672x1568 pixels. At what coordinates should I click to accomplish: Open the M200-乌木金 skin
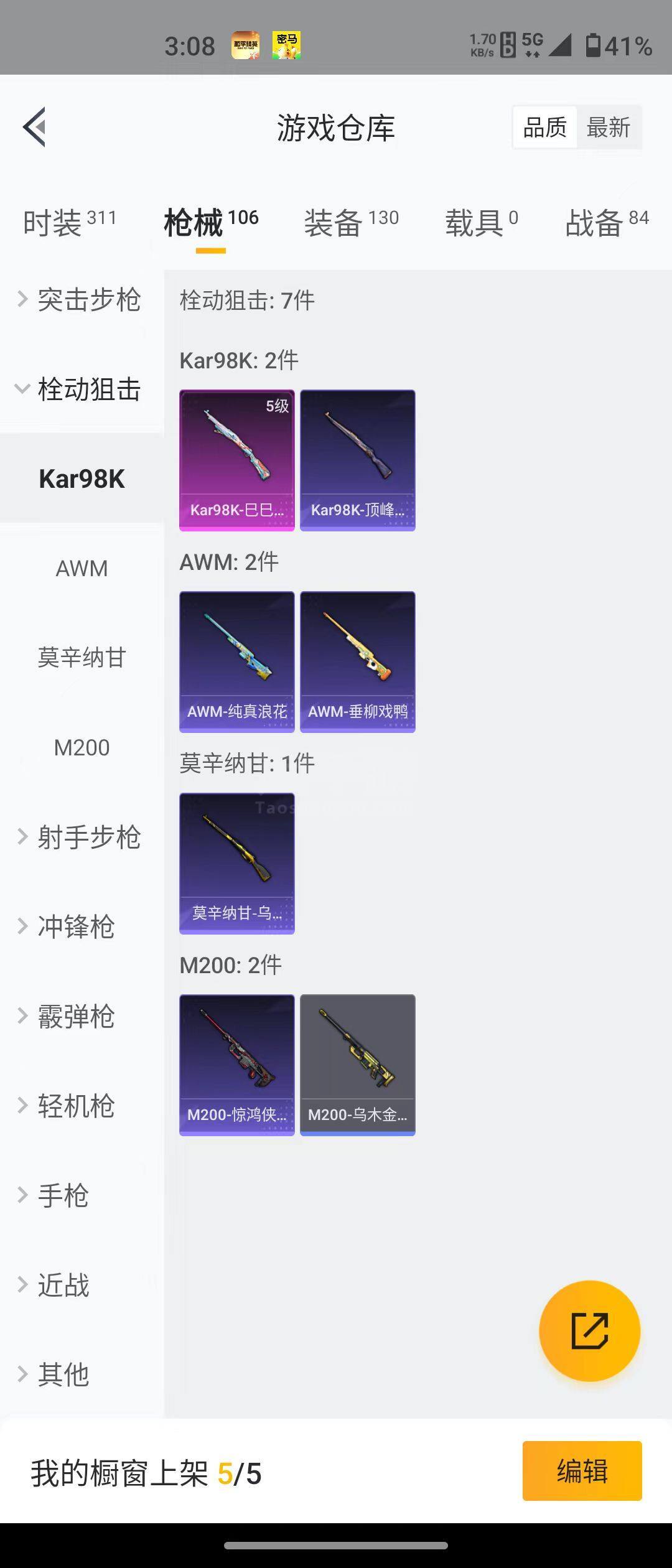coord(357,1065)
